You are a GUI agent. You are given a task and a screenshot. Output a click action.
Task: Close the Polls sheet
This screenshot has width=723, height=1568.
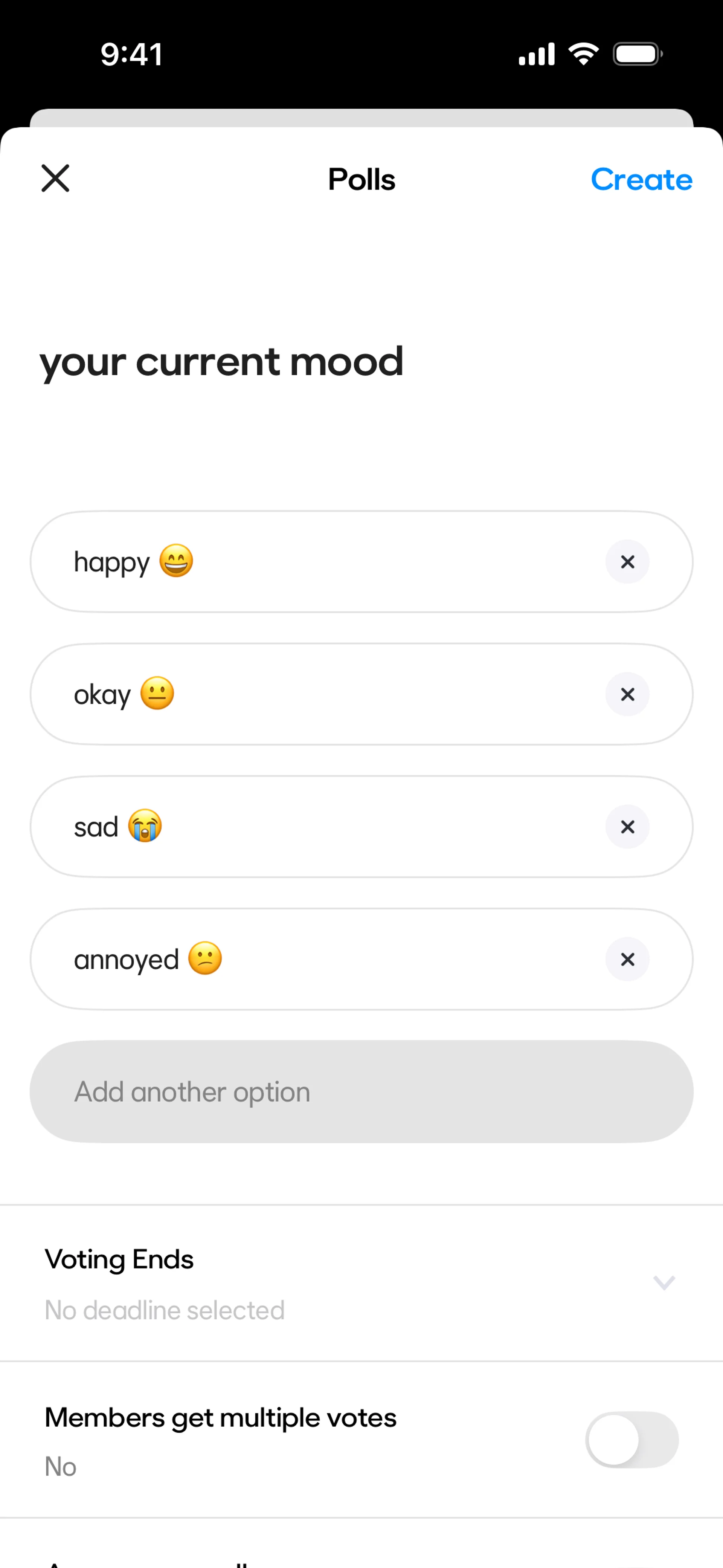55,178
